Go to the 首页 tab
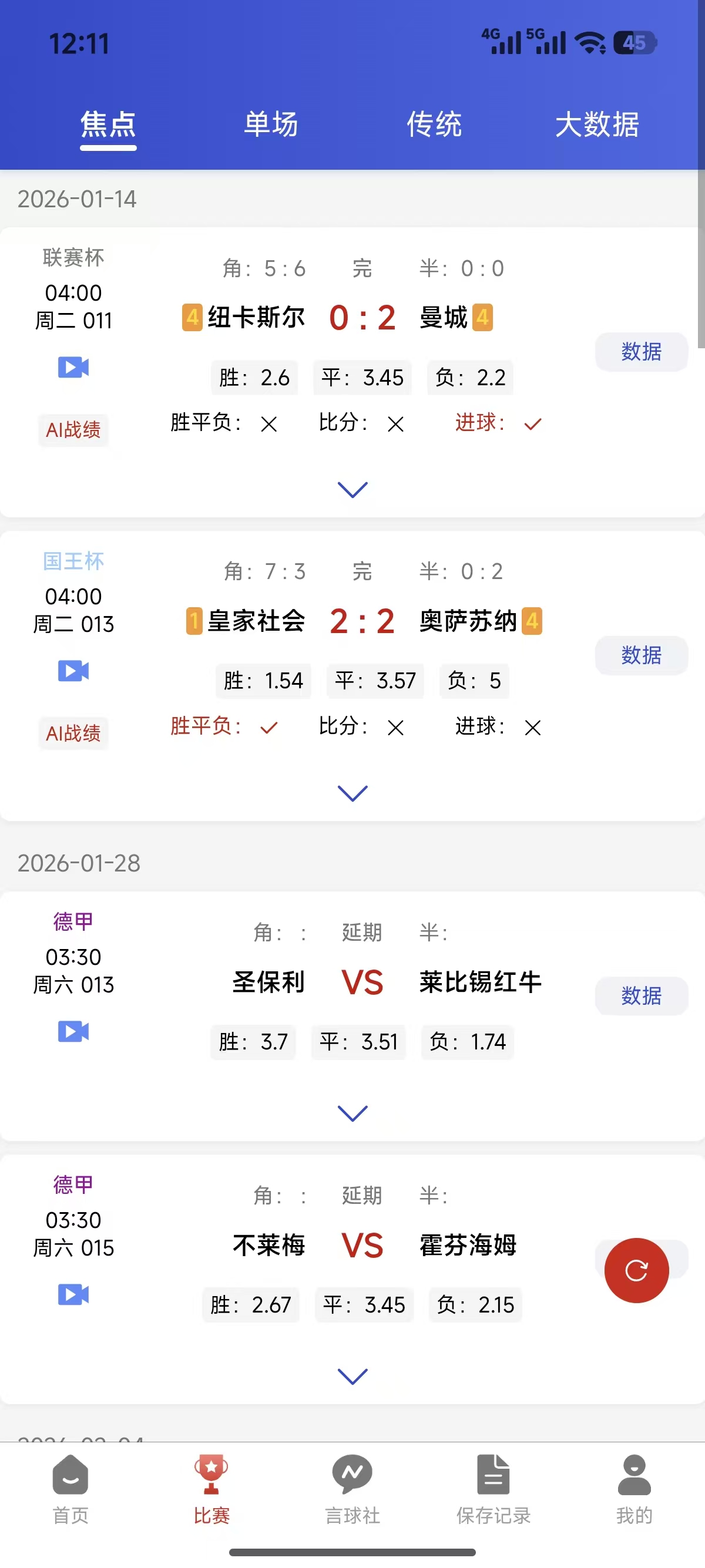705x1568 pixels. tap(70, 1489)
